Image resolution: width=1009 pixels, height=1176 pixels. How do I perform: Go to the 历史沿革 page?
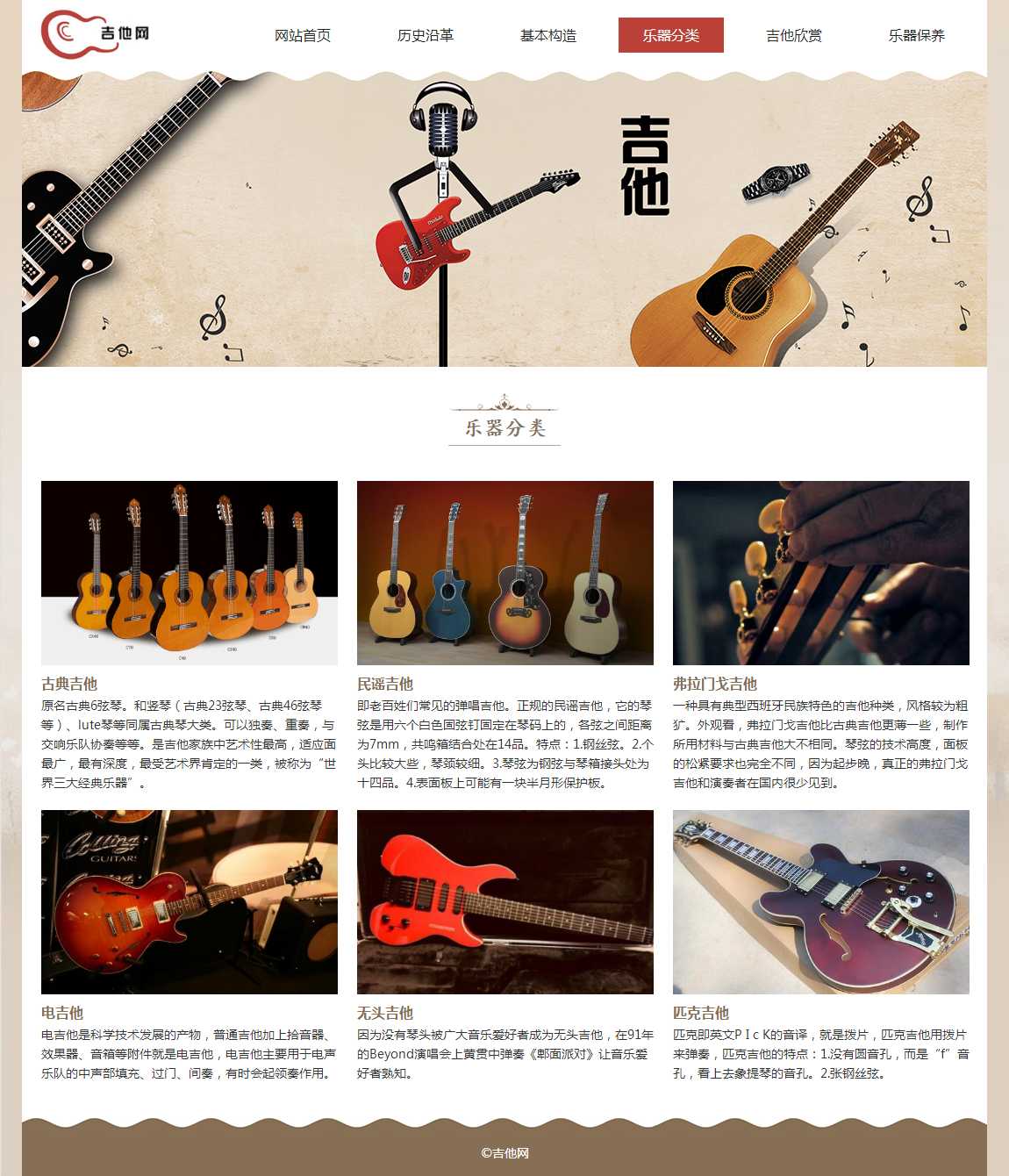point(426,35)
